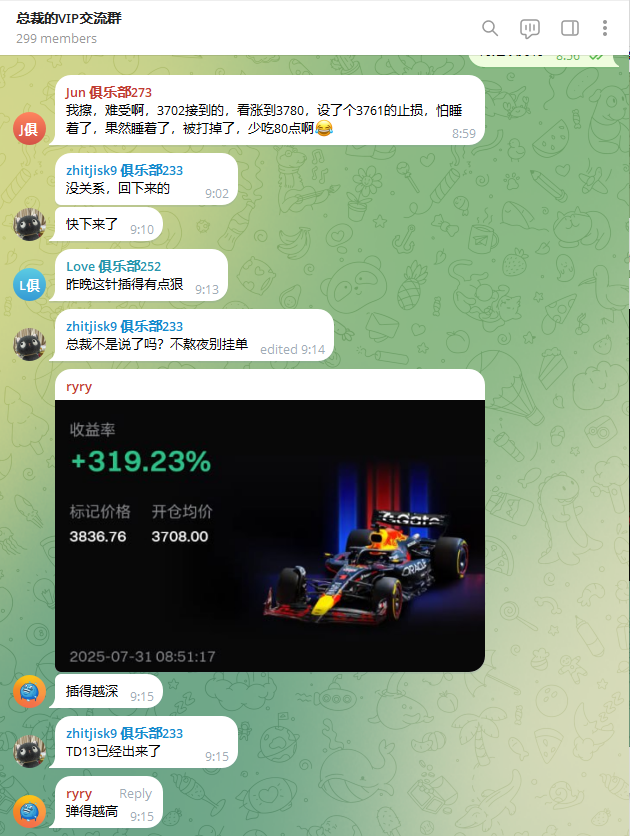The image size is (630, 836).
Task: View the Love 俱乐部252 avatar profile
Action: pyautogui.click(x=29, y=285)
